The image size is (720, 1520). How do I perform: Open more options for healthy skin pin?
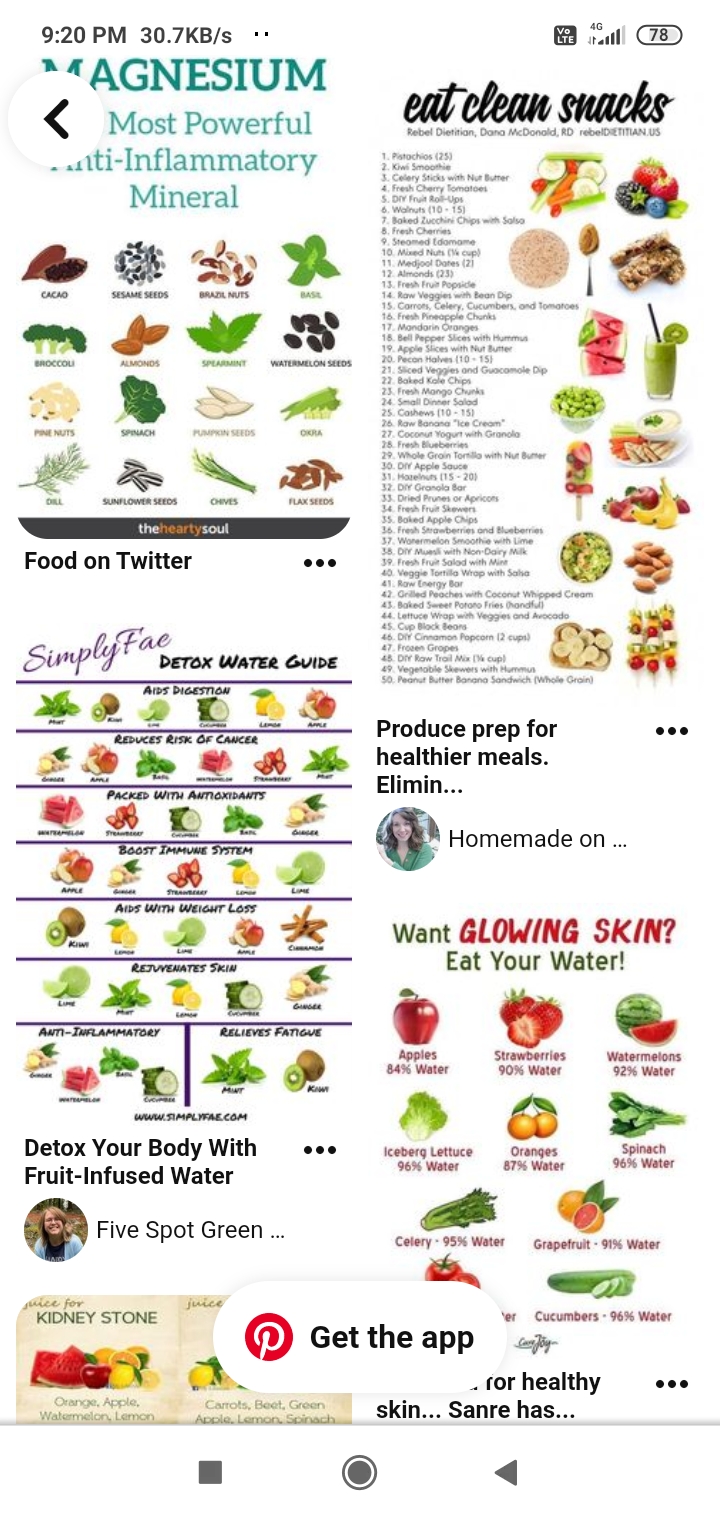[672, 1384]
